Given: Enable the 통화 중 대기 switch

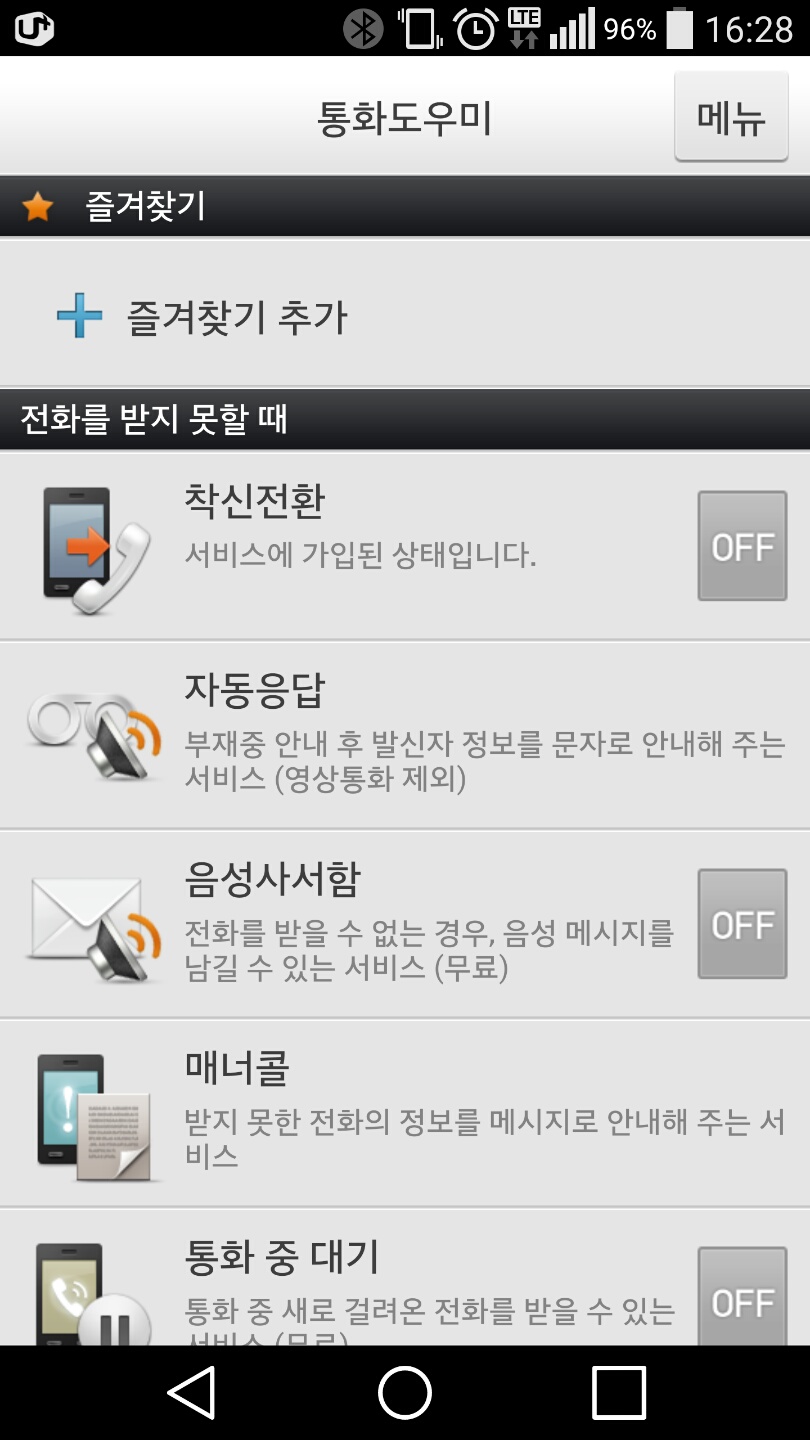Looking at the screenshot, I should tap(741, 1298).
